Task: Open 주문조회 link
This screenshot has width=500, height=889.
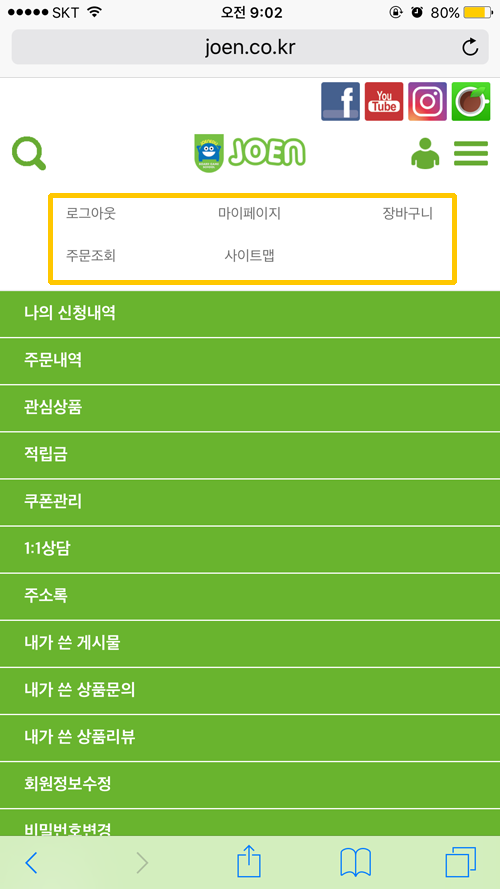Action: point(91,256)
